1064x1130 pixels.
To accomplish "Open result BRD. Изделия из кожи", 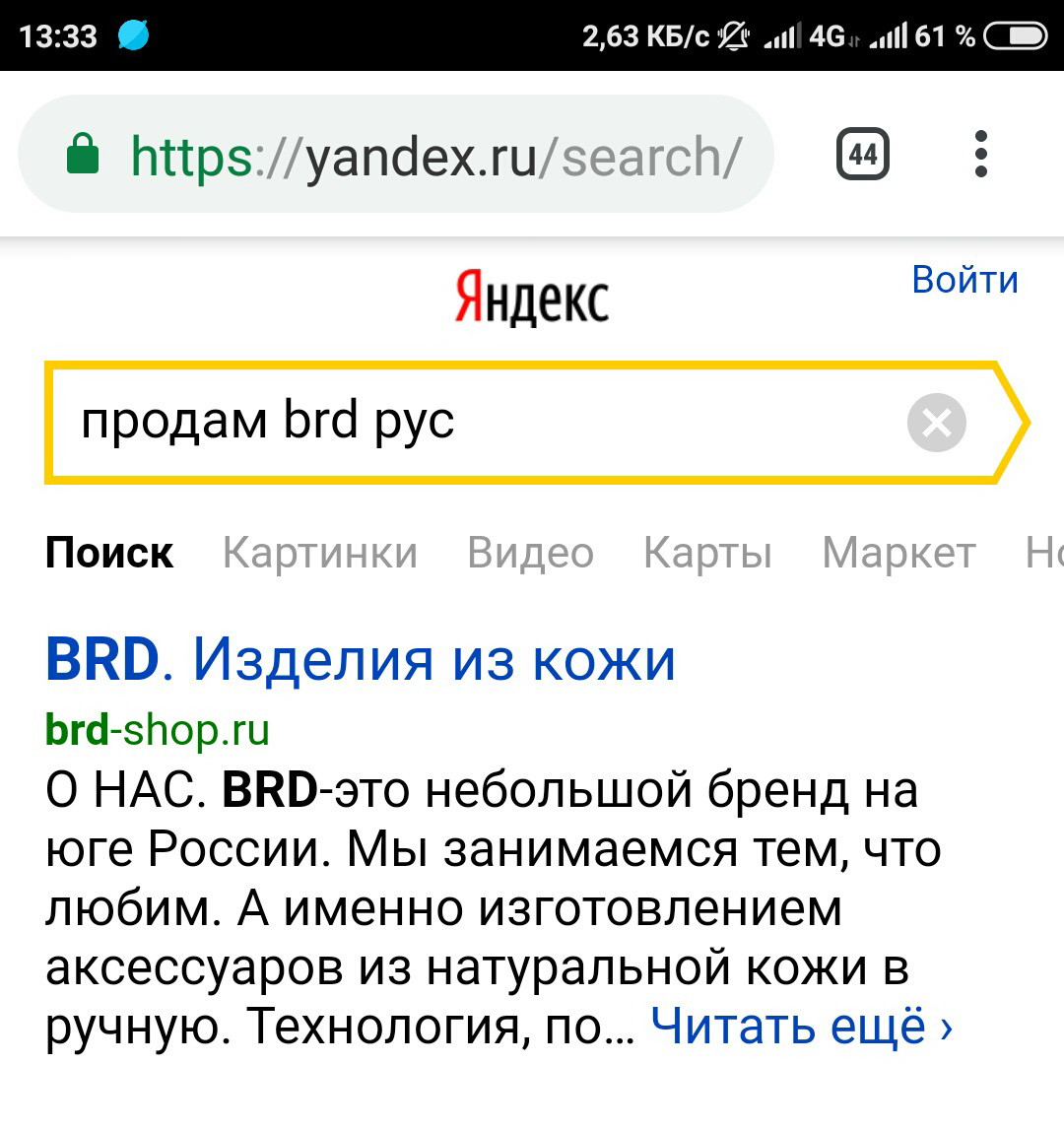I will (361, 659).
